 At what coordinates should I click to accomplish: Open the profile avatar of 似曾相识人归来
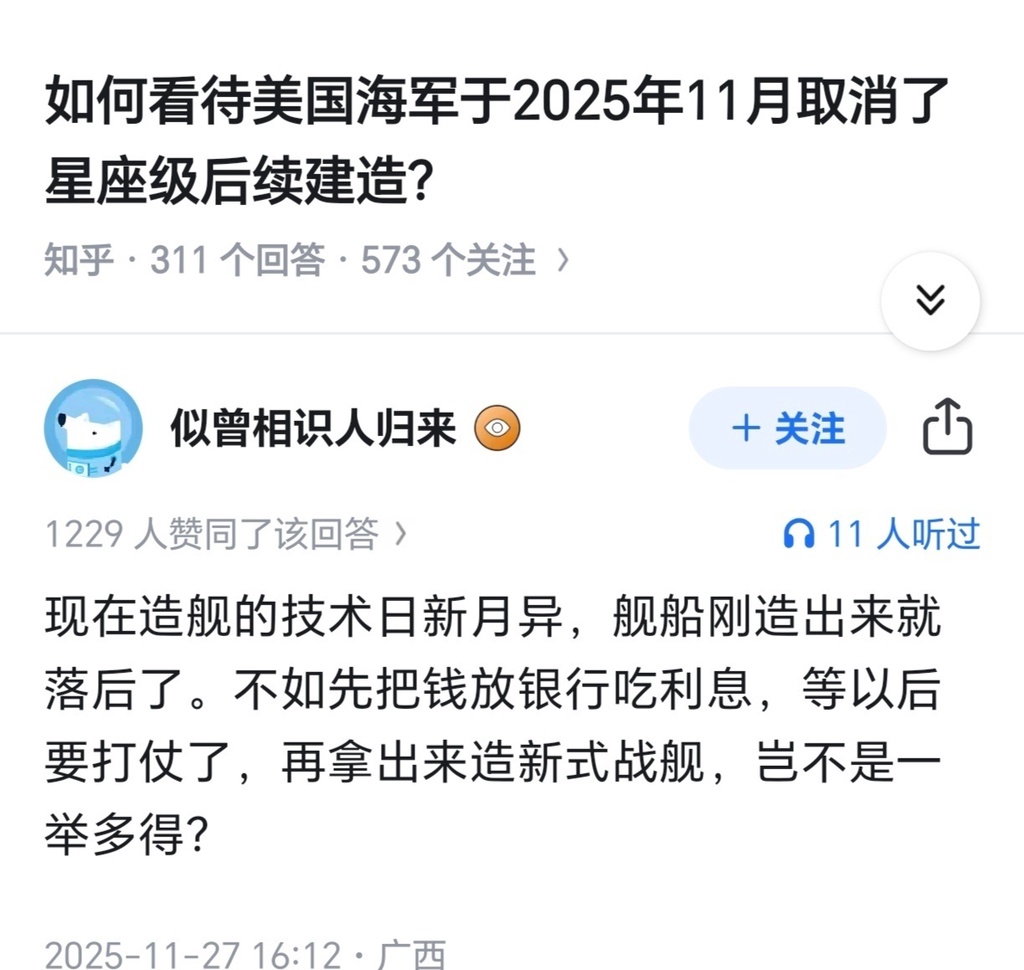point(93,428)
